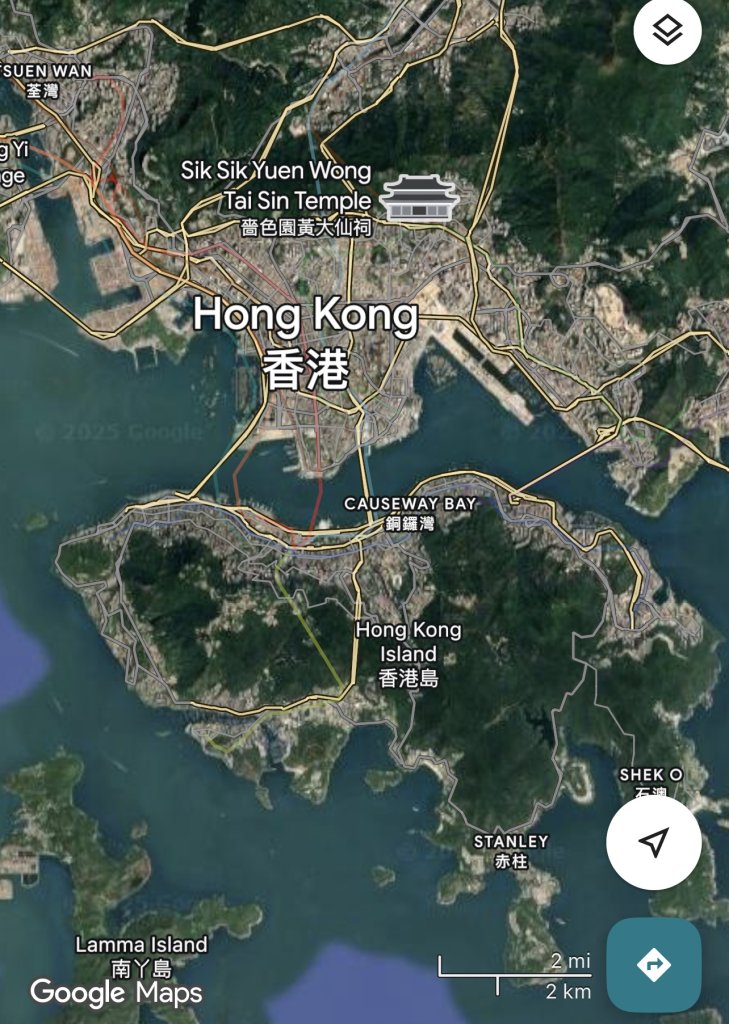Image resolution: width=729 pixels, height=1024 pixels.
Task: Center map on my current location
Action: (x=653, y=842)
